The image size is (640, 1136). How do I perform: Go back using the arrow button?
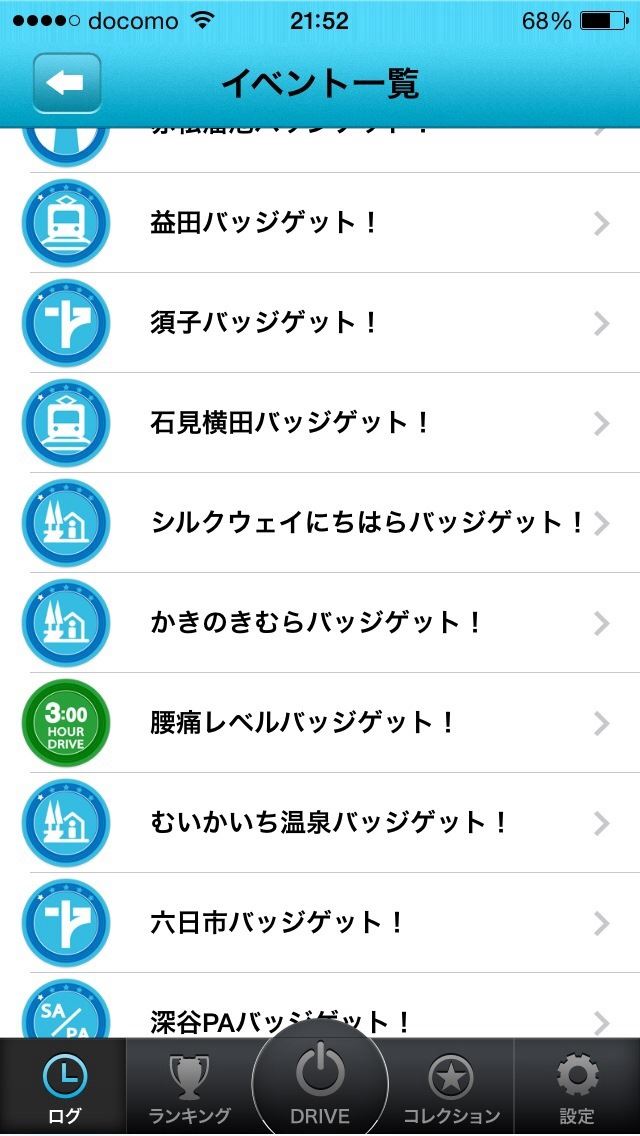(x=67, y=83)
